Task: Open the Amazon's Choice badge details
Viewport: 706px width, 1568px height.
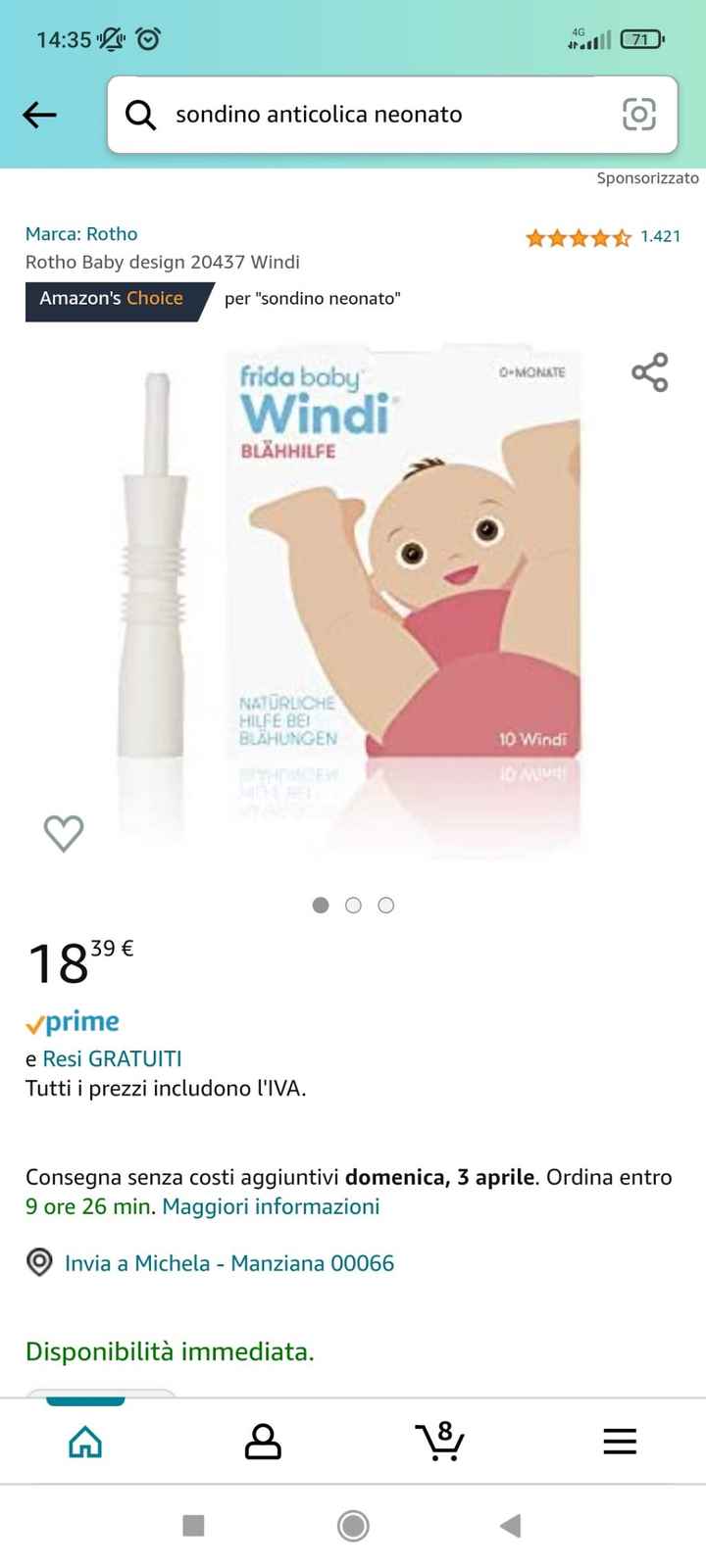Action: click(x=111, y=301)
